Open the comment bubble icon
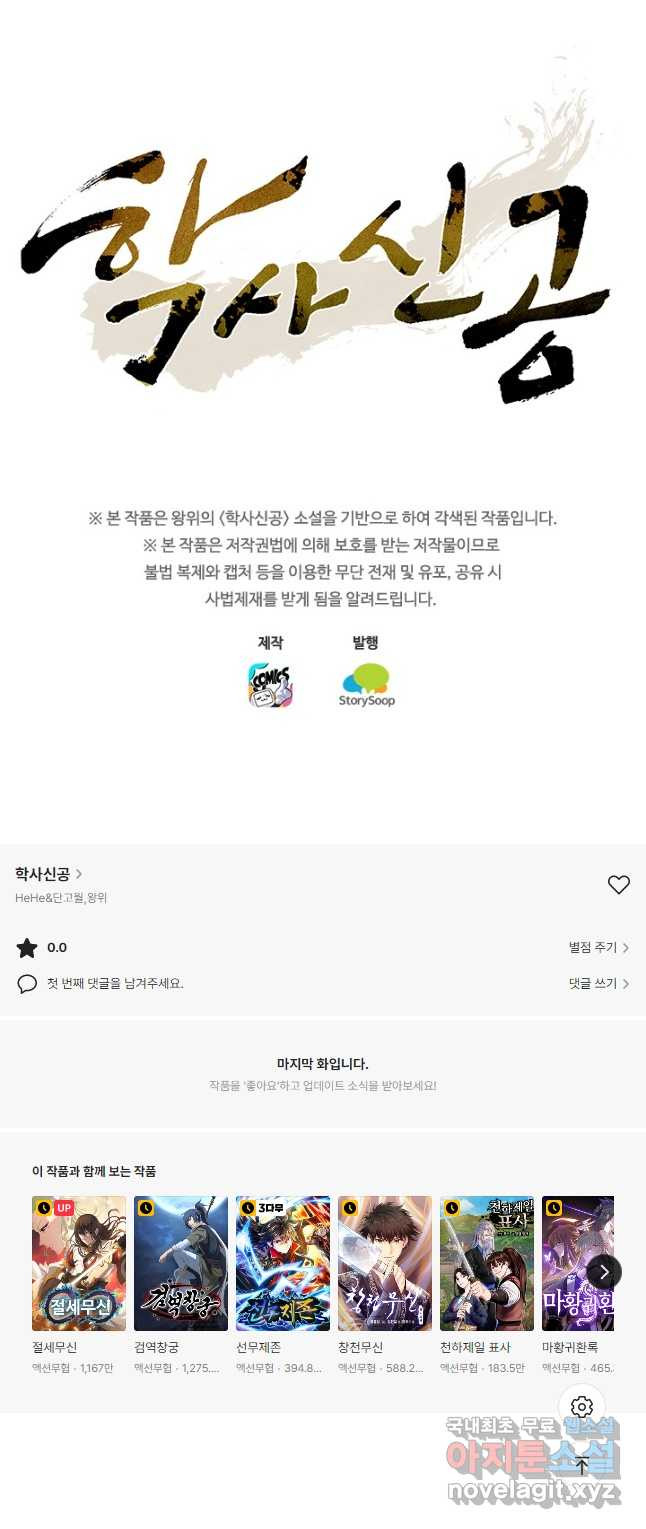646x1529 pixels. 27,984
